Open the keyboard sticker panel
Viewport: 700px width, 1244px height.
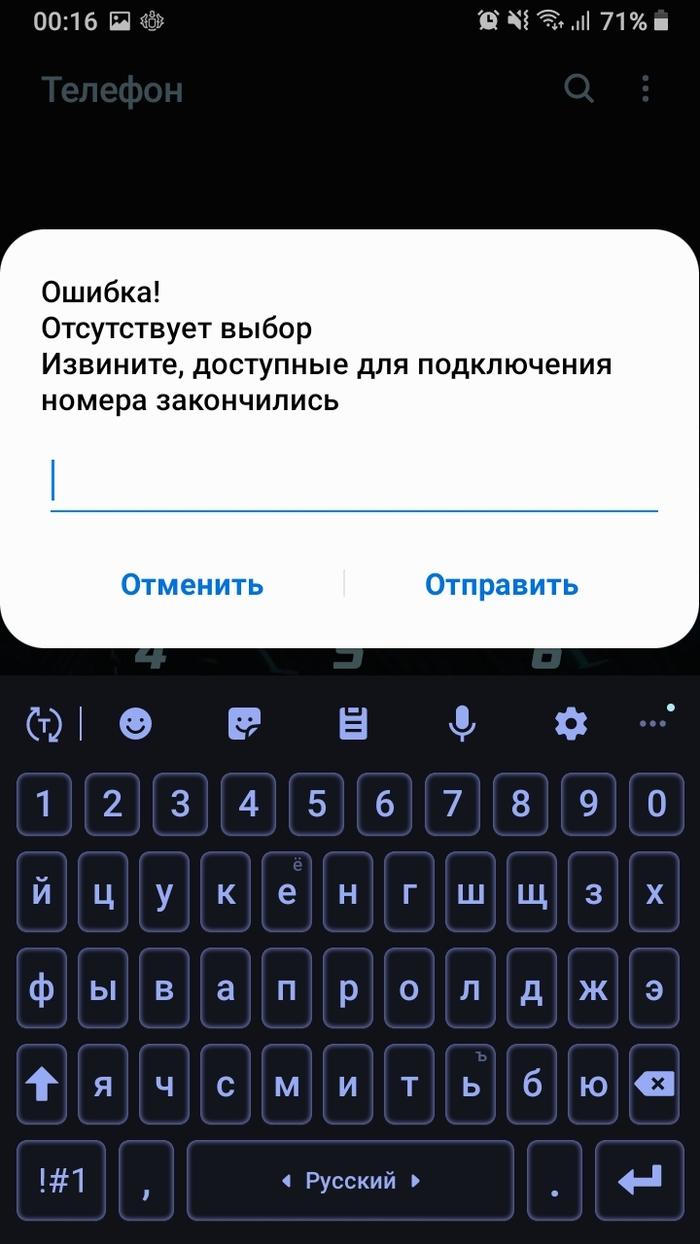(x=244, y=722)
